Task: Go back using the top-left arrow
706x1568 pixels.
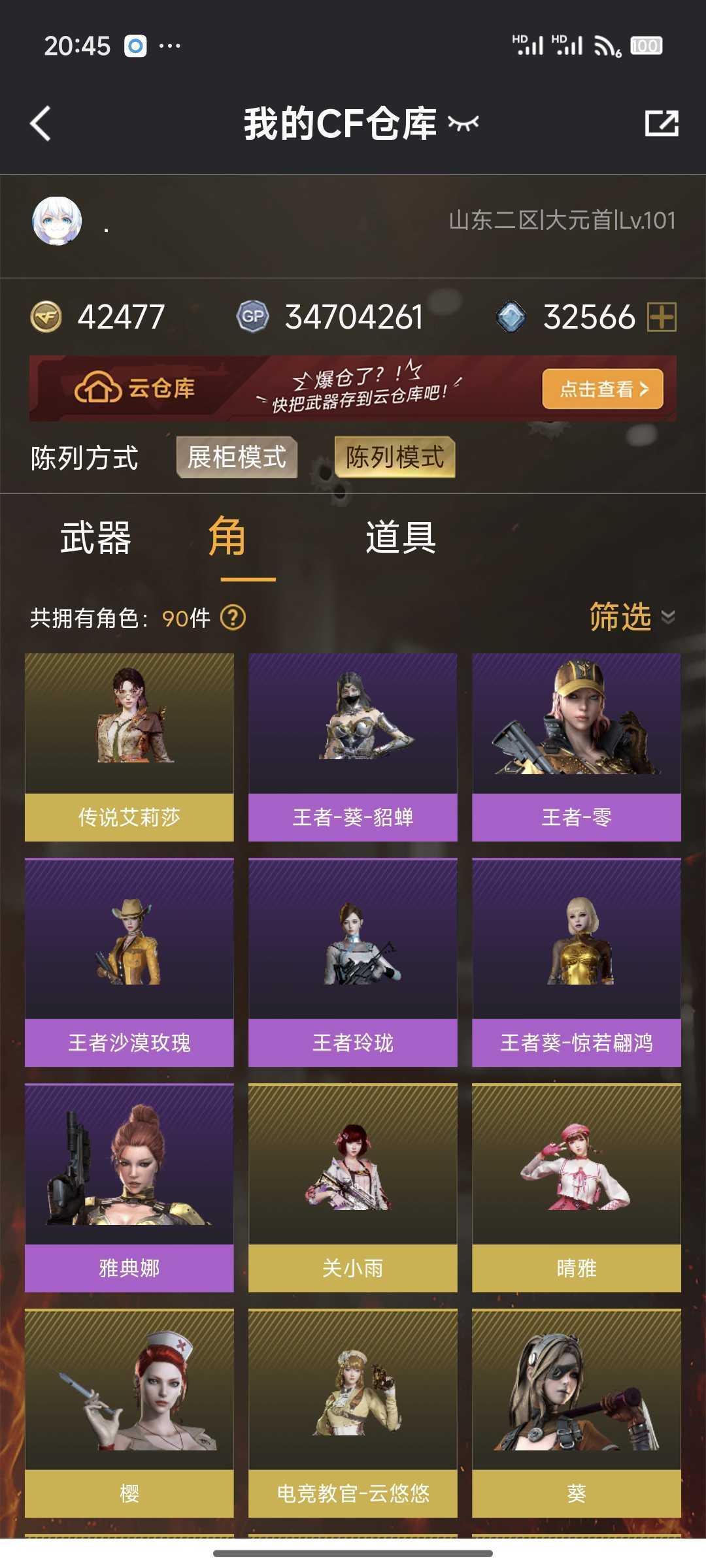Action: coord(41,123)
